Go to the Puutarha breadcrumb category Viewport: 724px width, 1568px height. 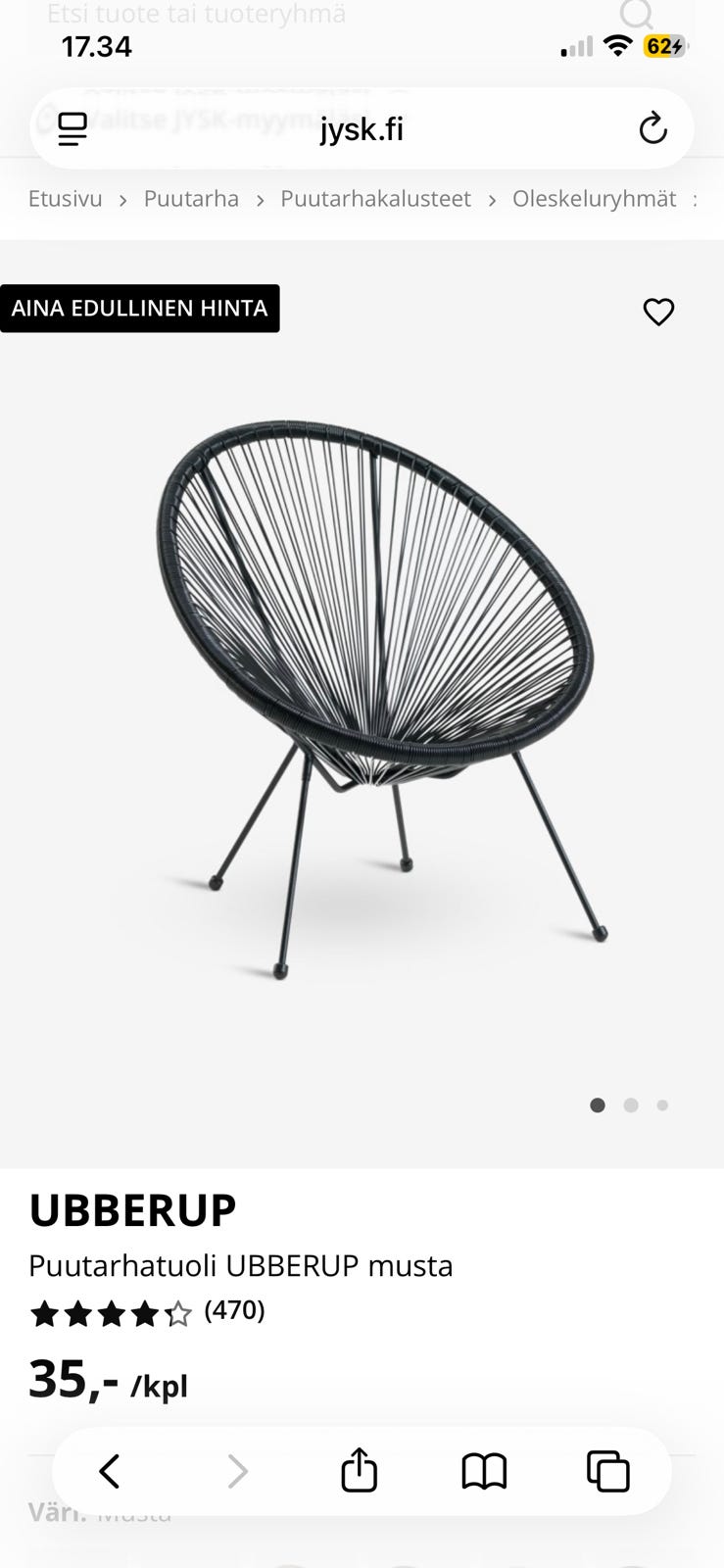(191, 199)
